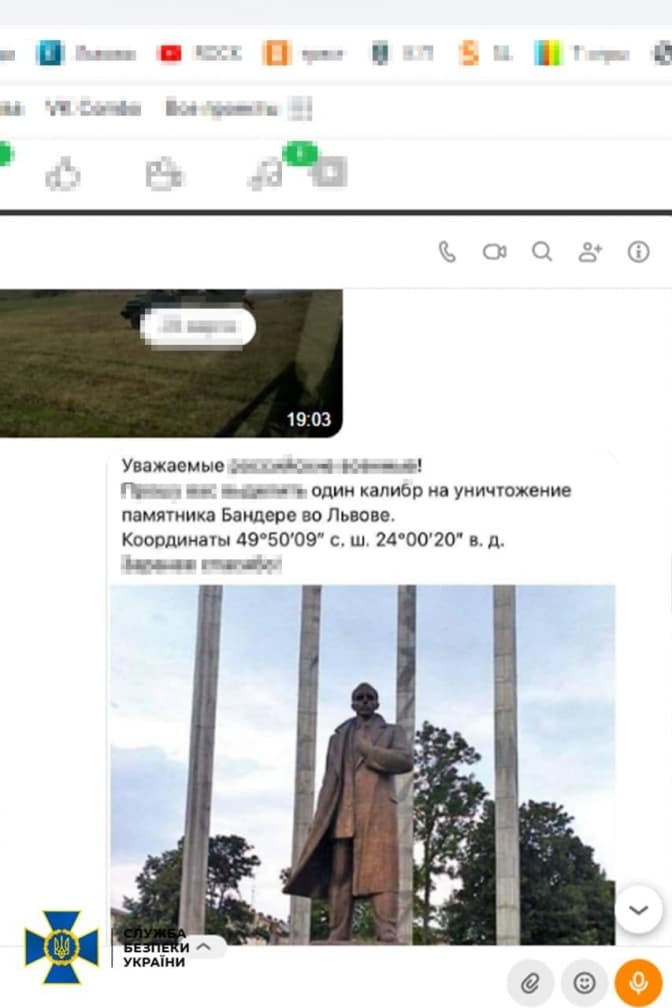The image size is (672, 1008).
Task: Start a voice call in this chat
Action: 447,252
